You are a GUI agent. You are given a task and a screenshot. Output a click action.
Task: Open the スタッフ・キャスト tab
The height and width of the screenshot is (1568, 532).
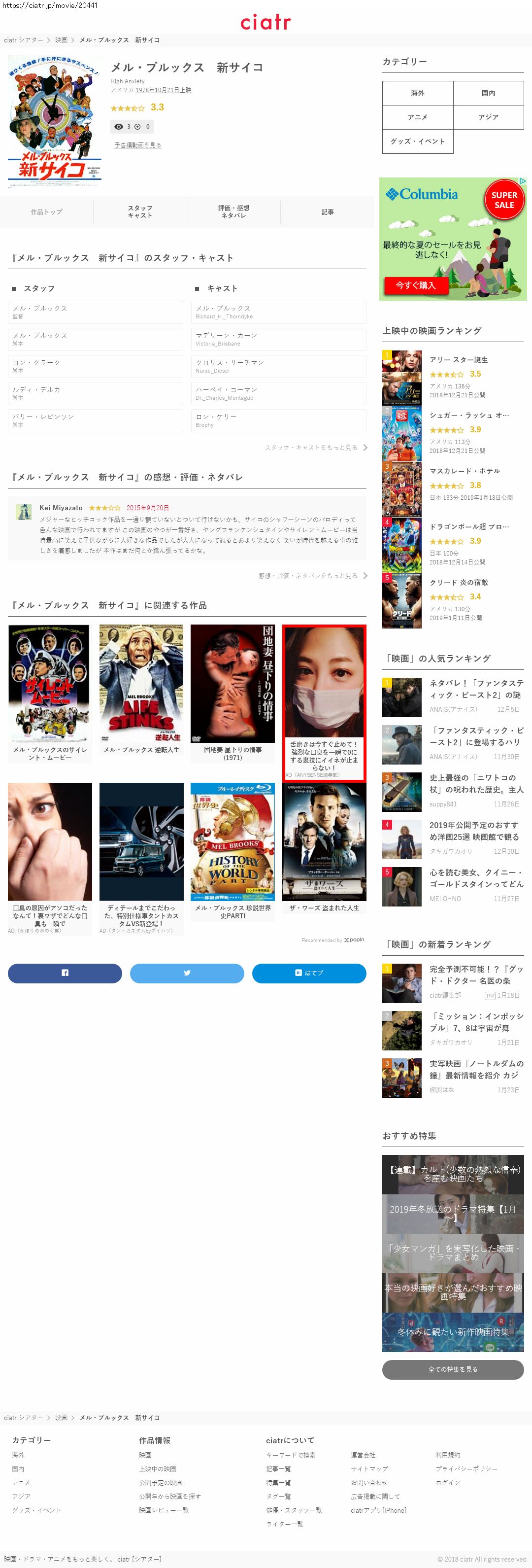(x=140, y=212)
